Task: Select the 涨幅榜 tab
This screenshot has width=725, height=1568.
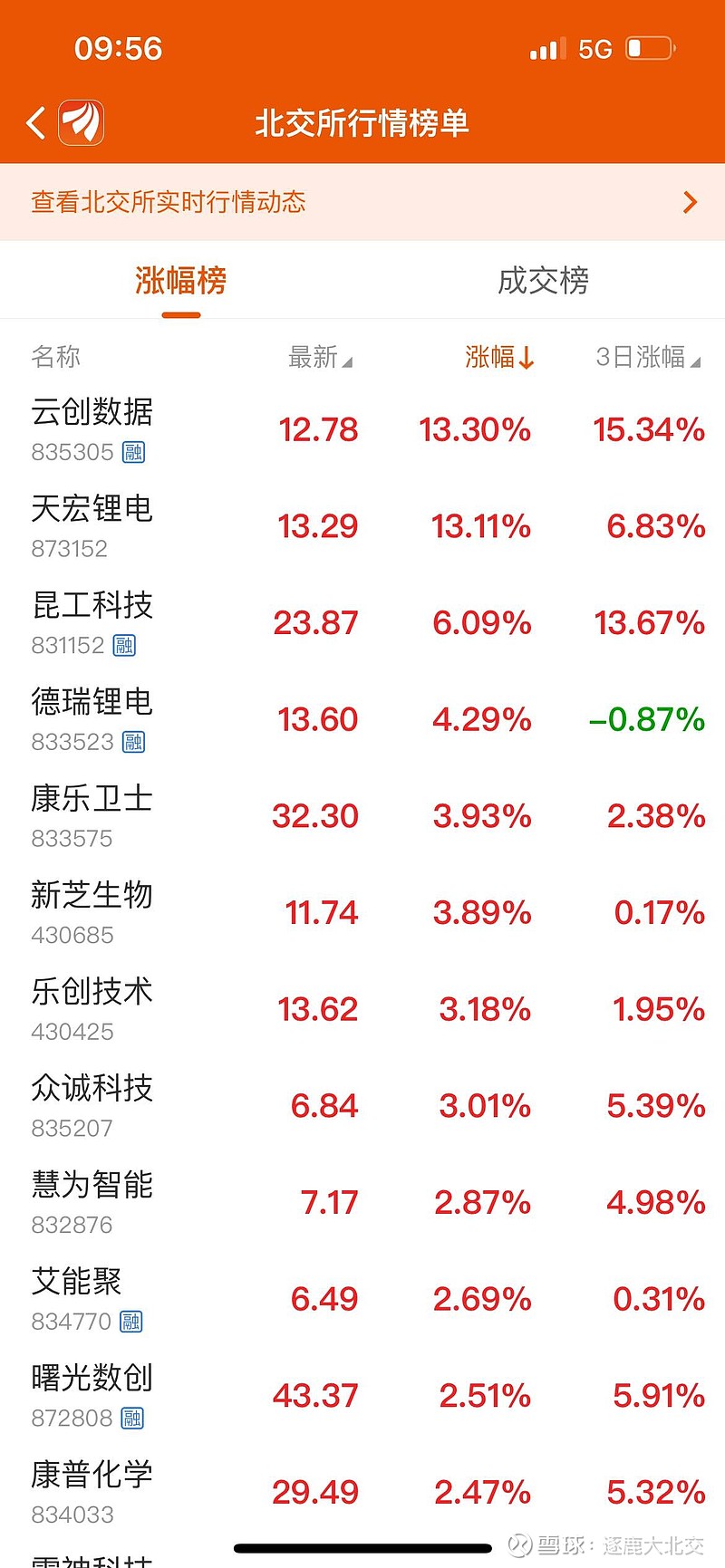Action: click(x=180, y=281)
